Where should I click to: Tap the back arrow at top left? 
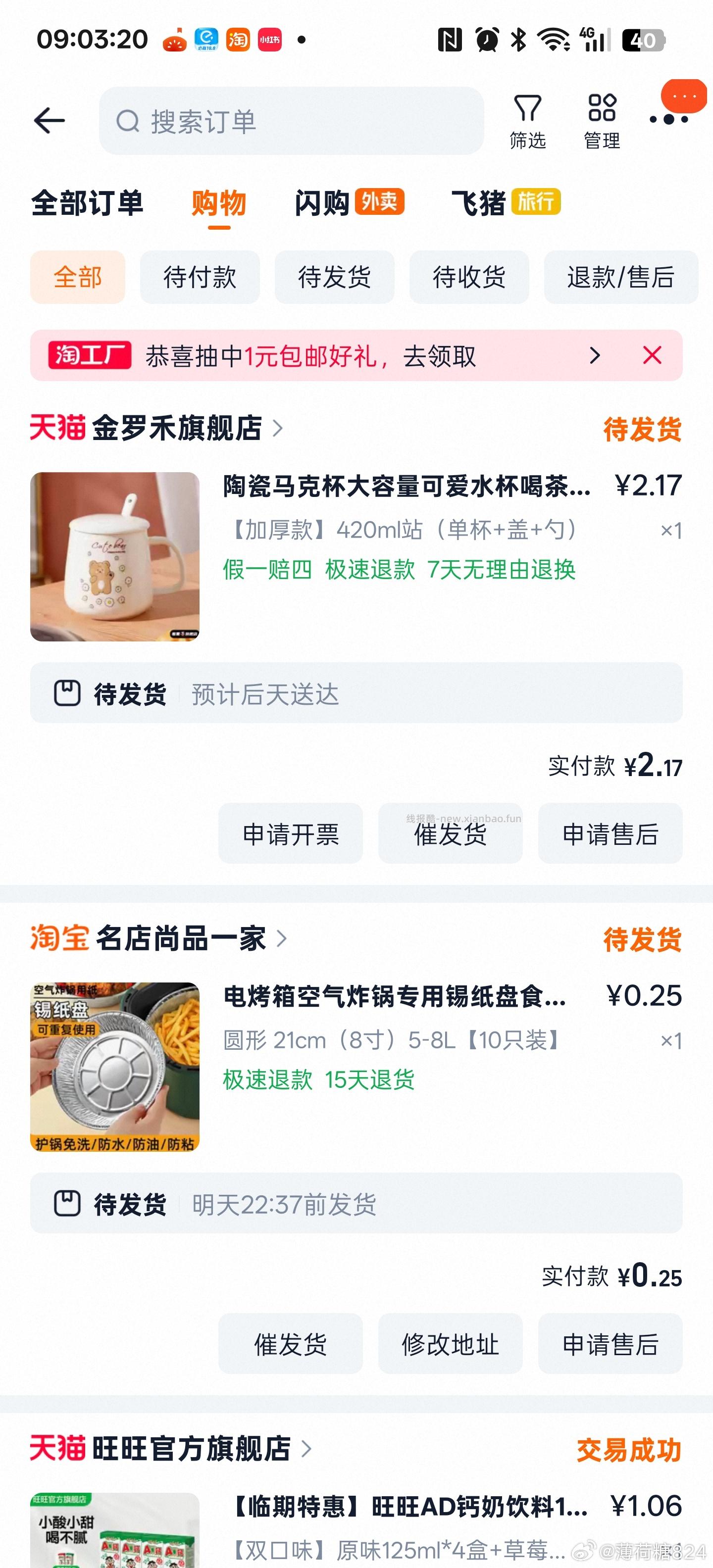pyautogui.click(x=48, y=120)
